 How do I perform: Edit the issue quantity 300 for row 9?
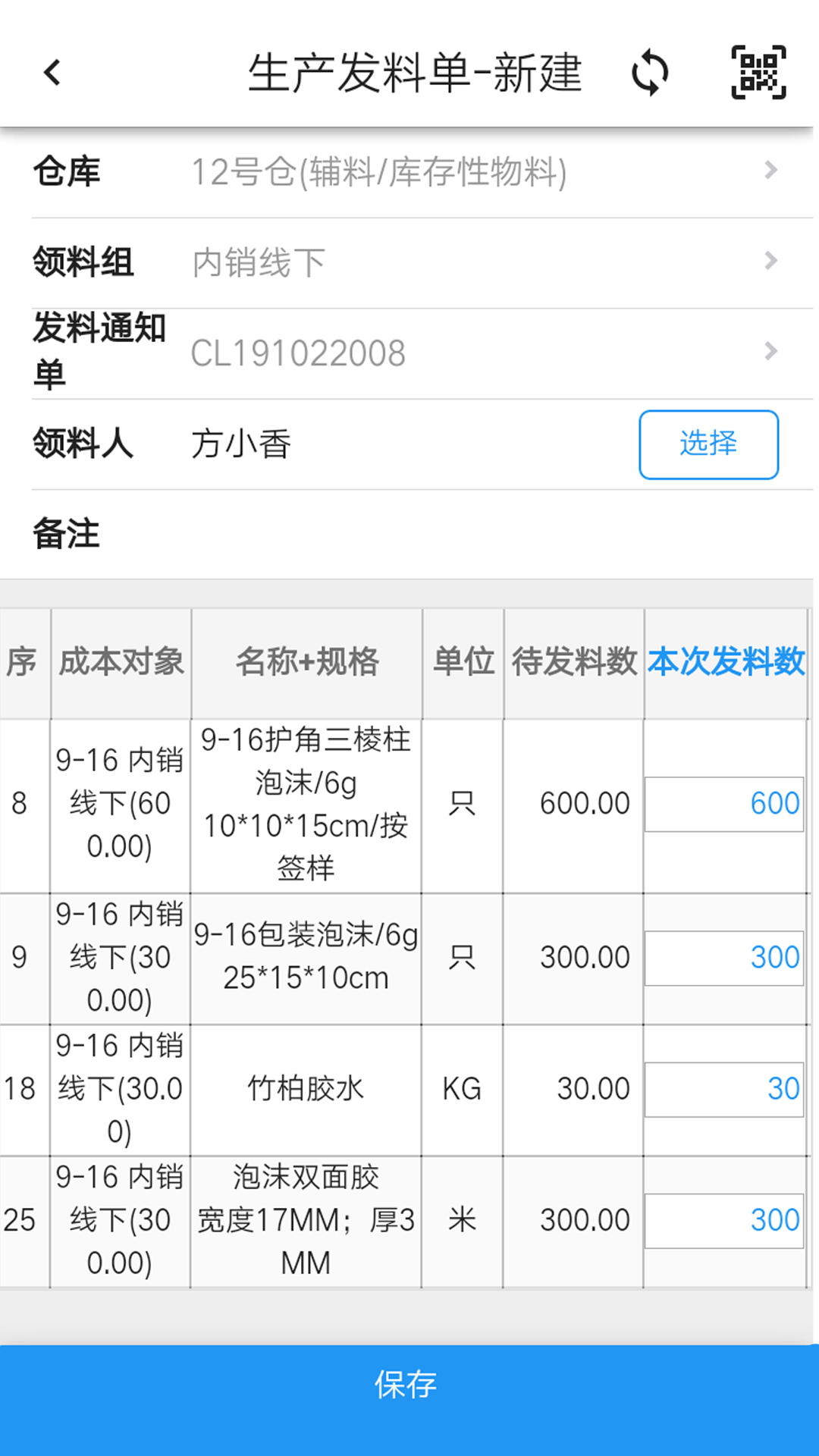coord(723,957)
